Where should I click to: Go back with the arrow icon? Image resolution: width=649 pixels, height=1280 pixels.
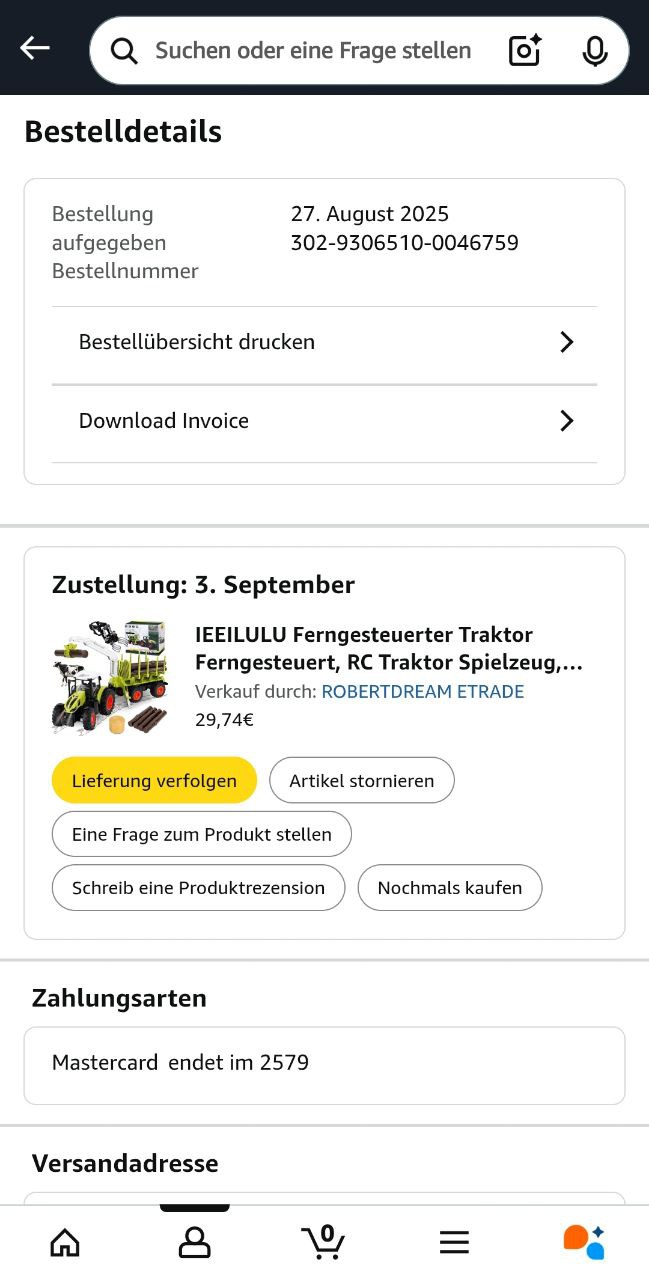point(35,48)
